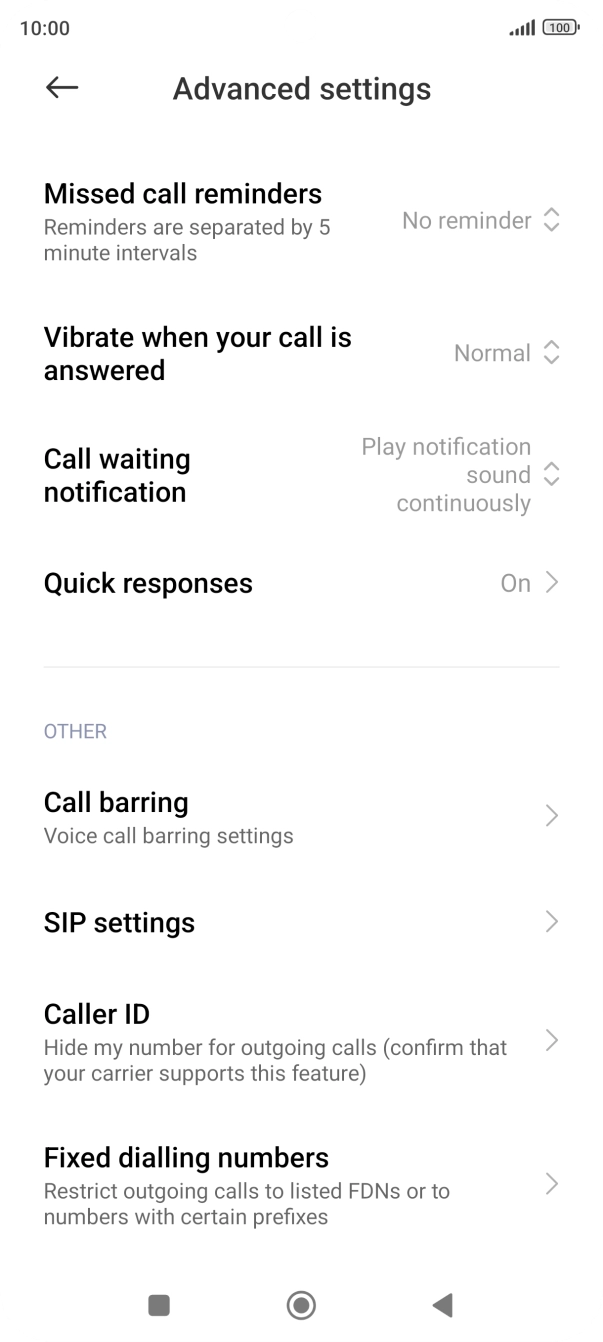Open SIP settings
The height and width of the screenshot is (1342, 603).
click(x=301, y=922)
